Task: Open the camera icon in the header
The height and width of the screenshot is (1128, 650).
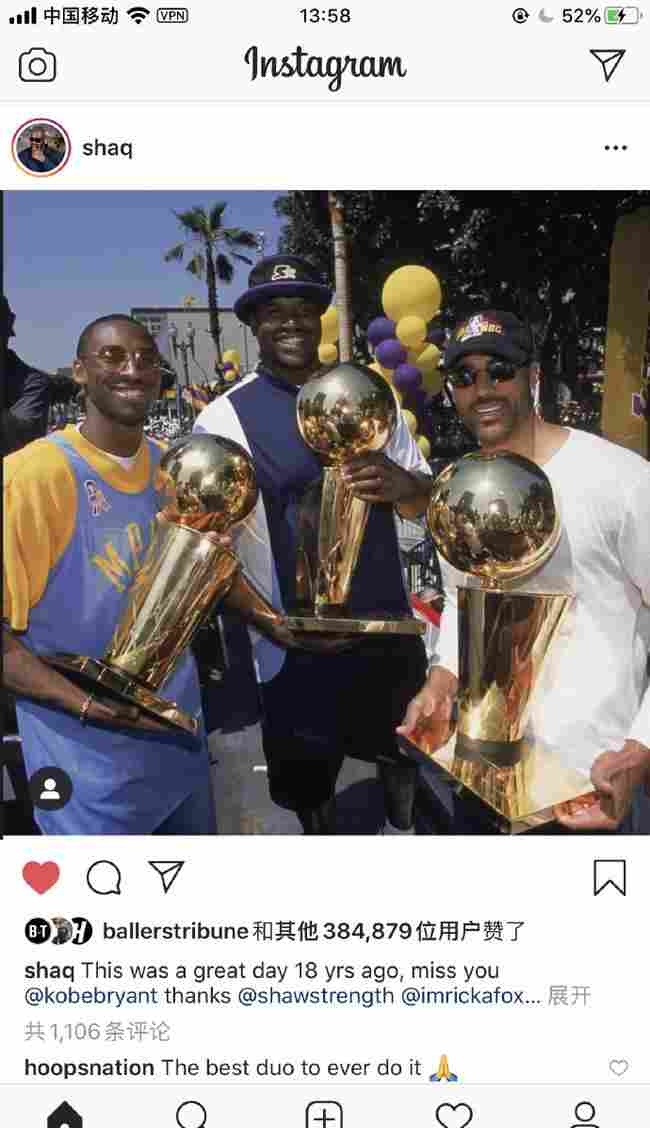Action: (38, 66)
